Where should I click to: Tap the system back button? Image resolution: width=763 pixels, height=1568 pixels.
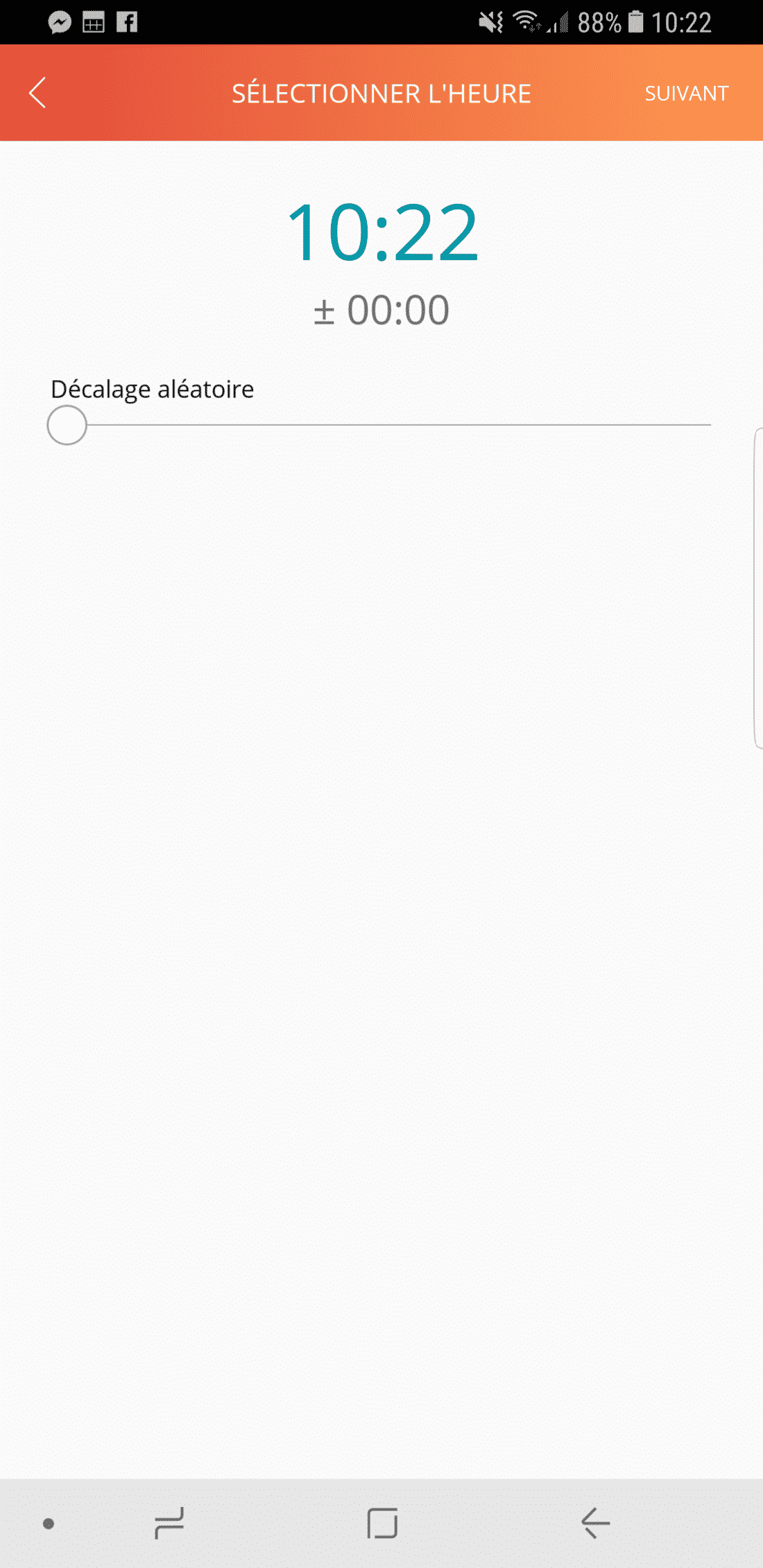(x=595, y=1523)
